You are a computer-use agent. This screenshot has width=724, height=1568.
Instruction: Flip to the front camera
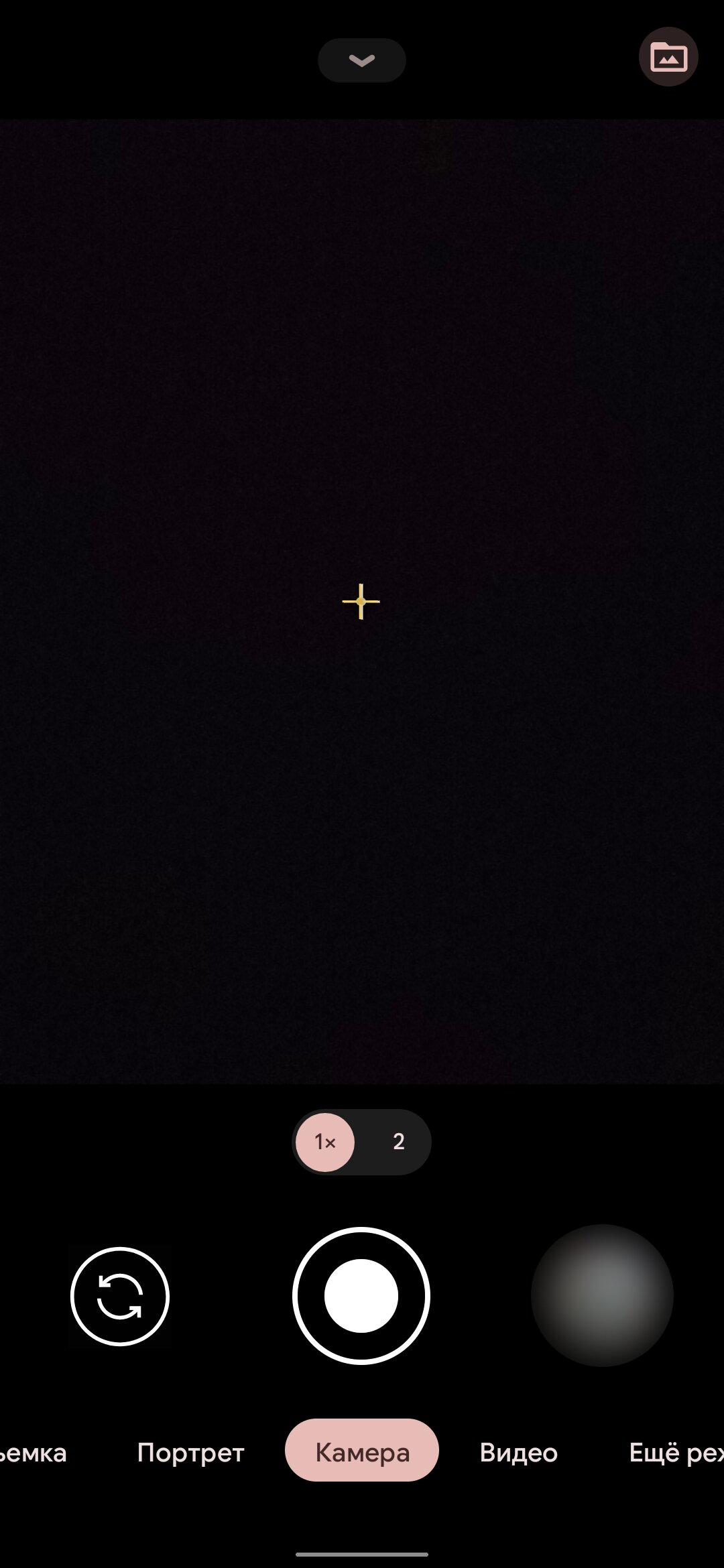tap(120, 1296)
